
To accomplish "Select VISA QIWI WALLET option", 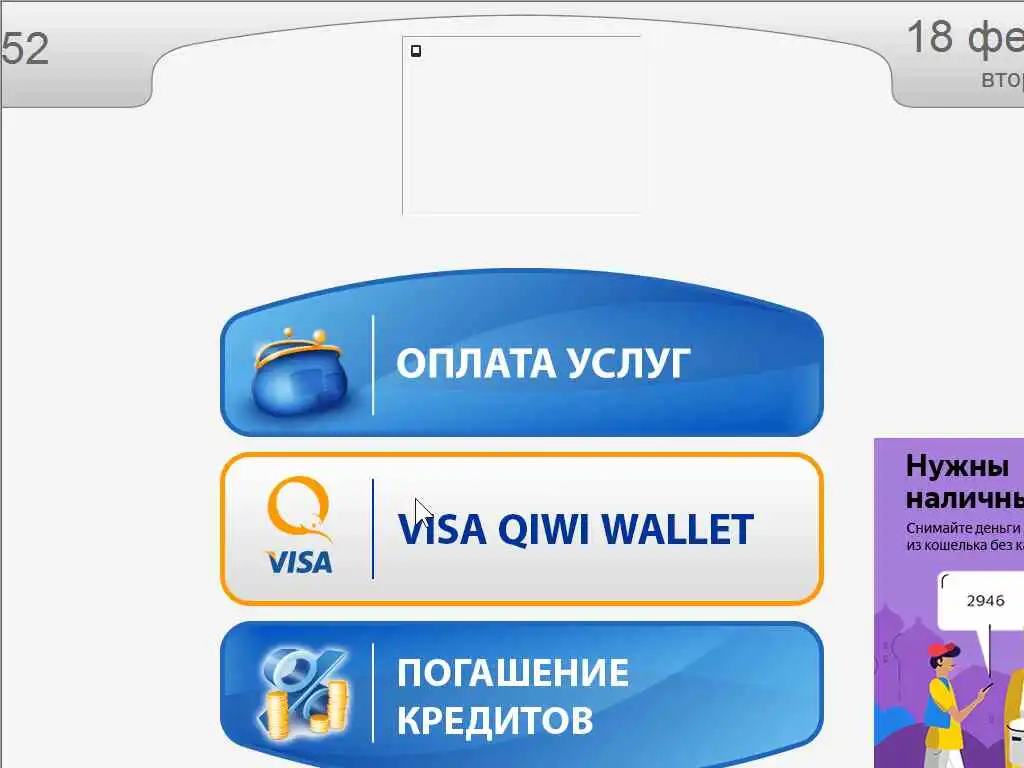I will pos(521,529).
